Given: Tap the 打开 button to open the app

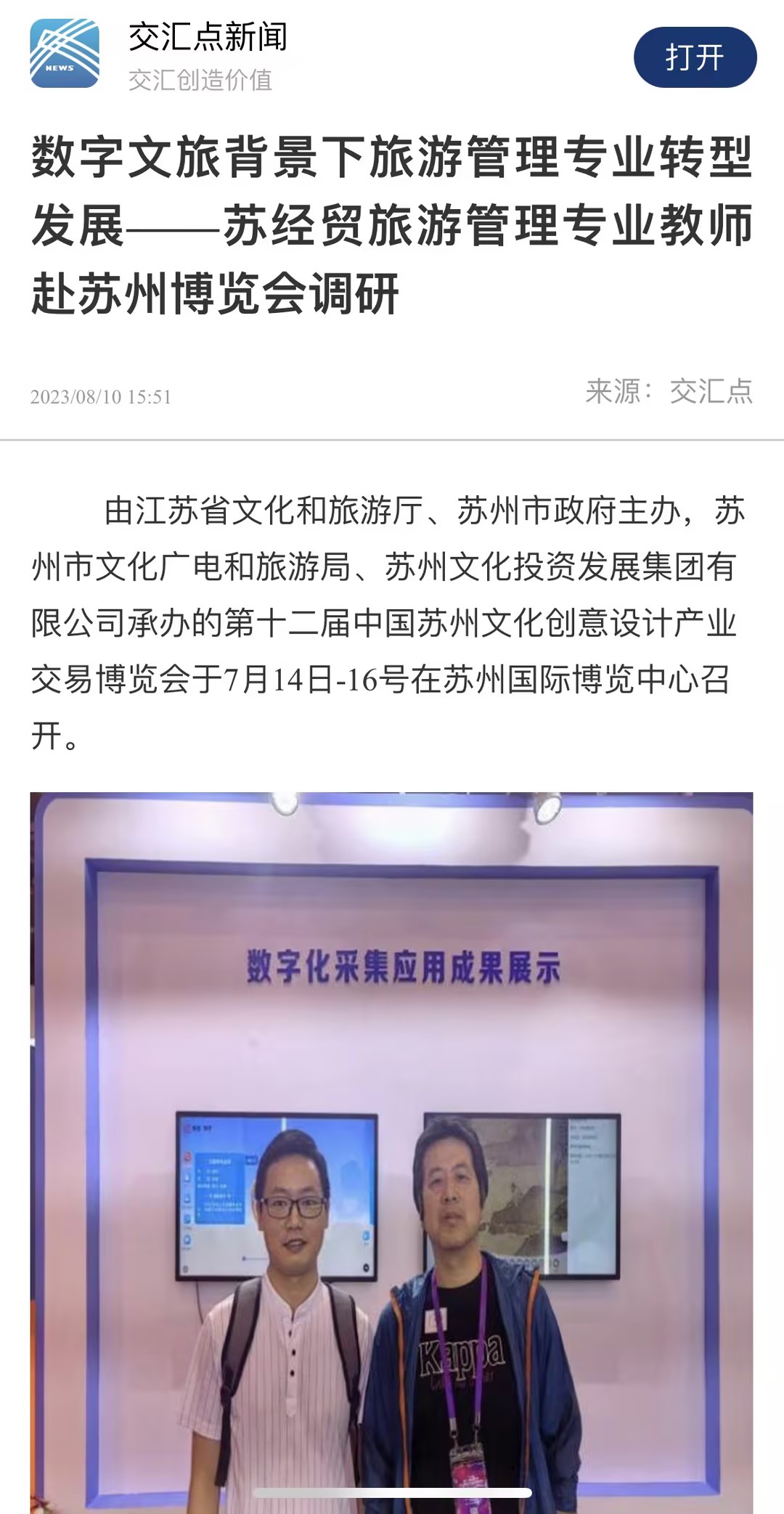Looking at the screenshot, I should click(695, 57).
